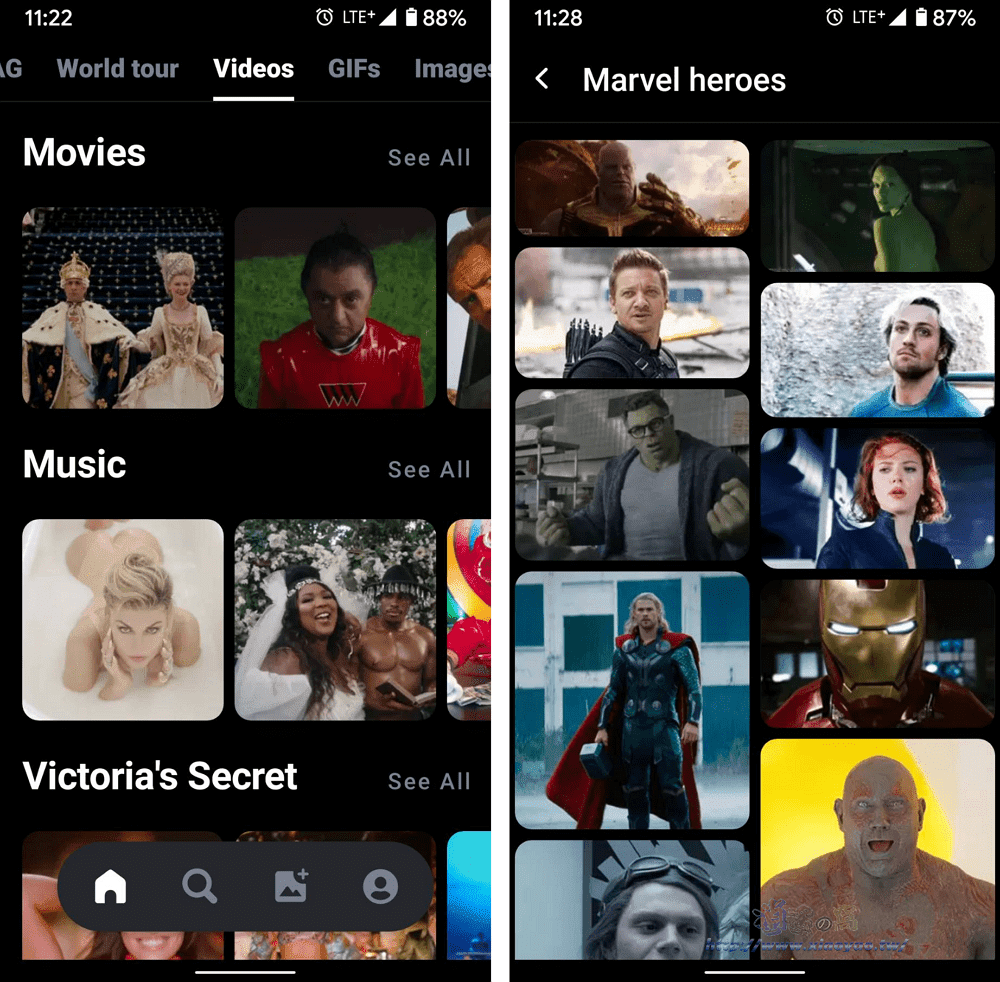Go back from Marvel heroes
Image resolution: width=1000 pixels, height=982 pixels.
point(542,79)
